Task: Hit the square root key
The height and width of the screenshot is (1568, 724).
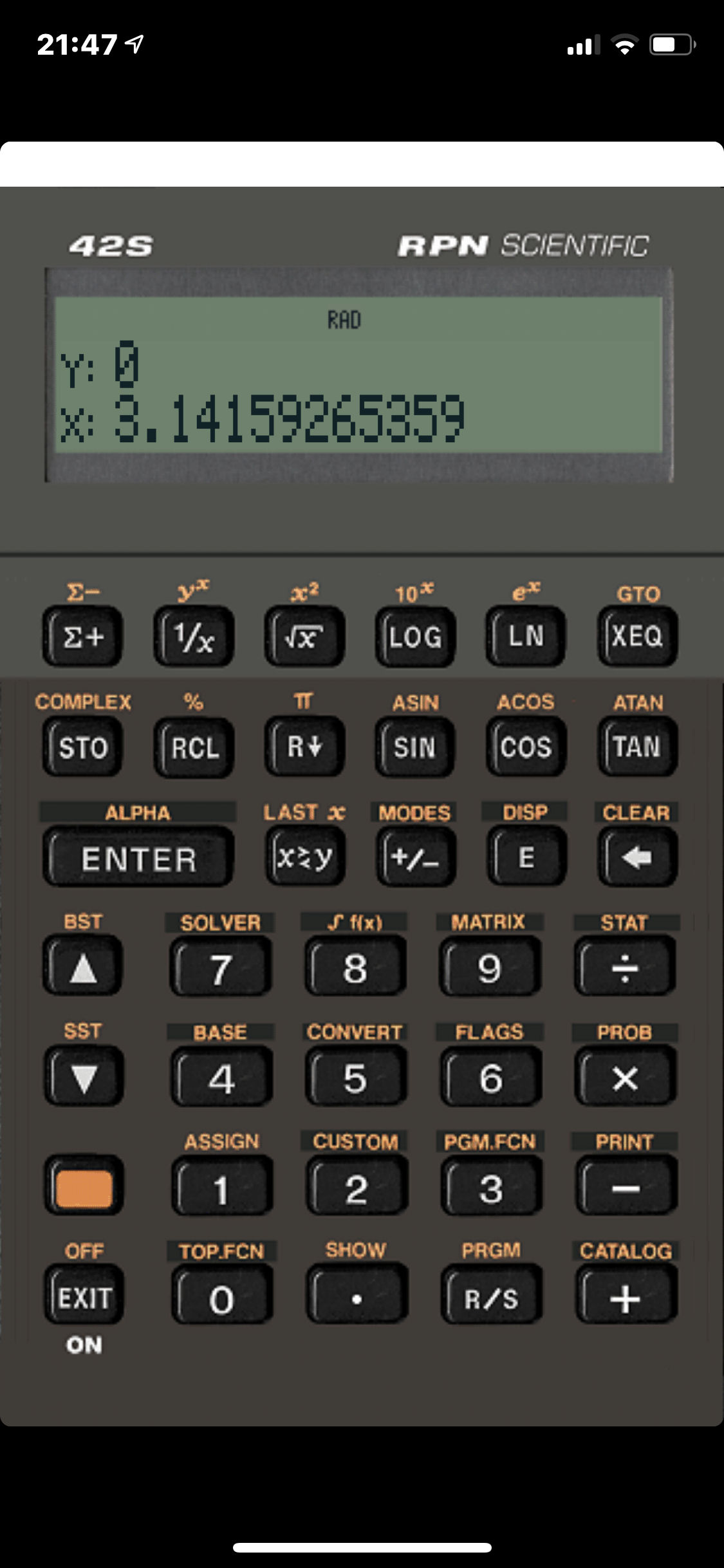Action: pos(304,637)
